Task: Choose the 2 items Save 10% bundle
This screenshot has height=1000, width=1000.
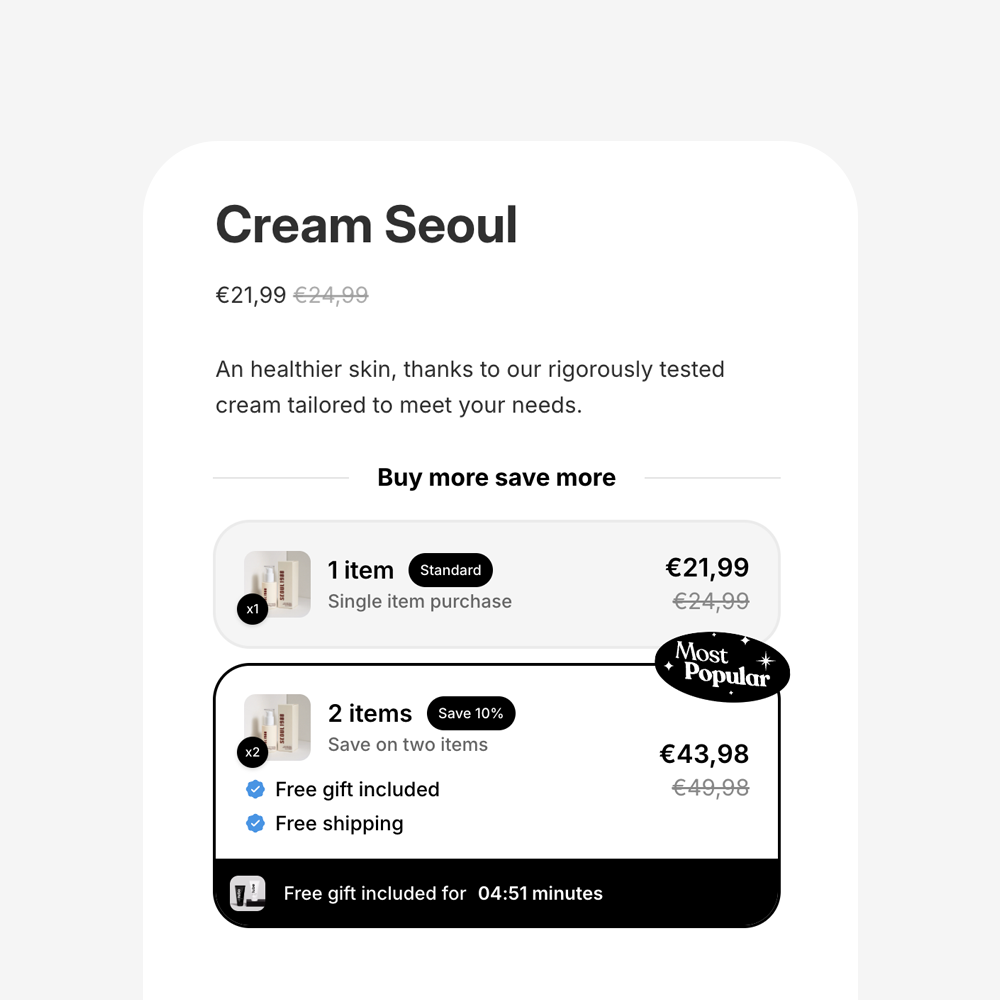Action: pos(496,760)
